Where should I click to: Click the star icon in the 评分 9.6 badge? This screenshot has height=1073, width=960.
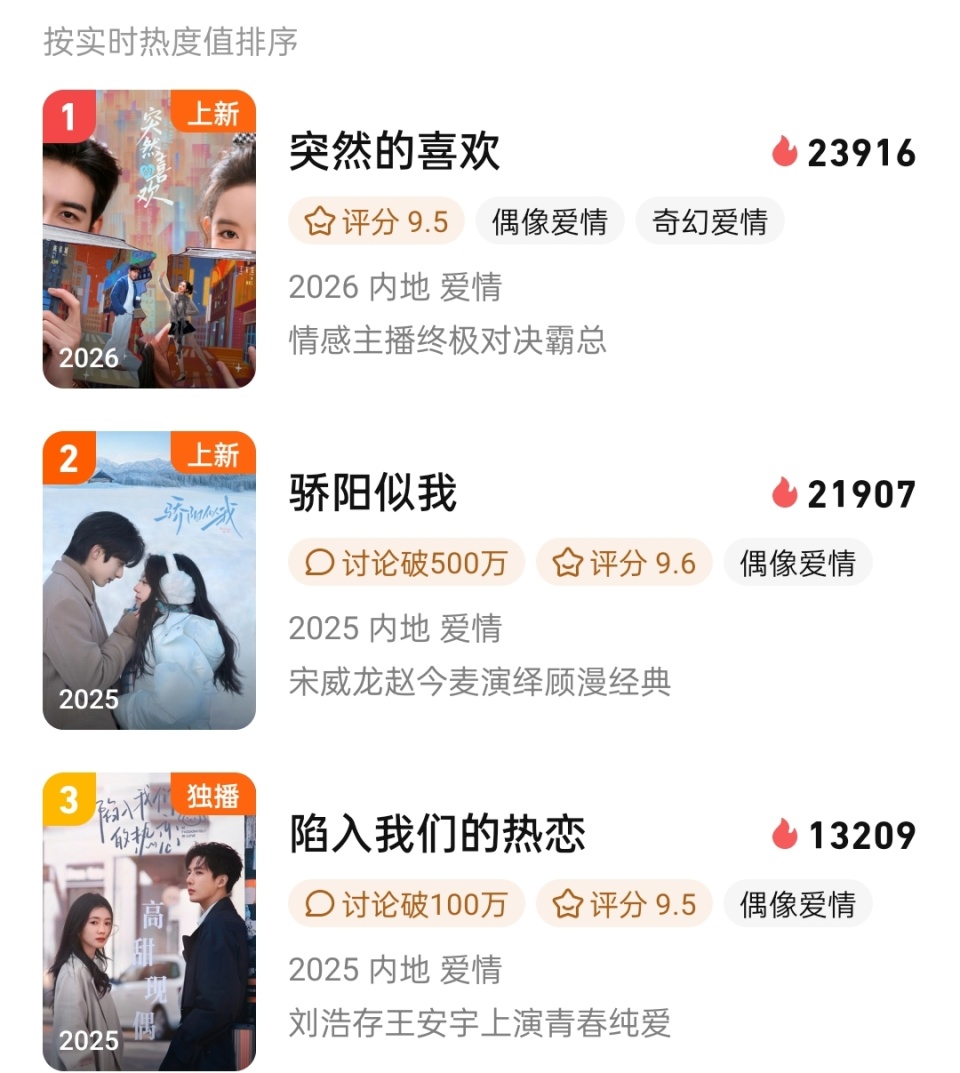(x=568, y=563)
